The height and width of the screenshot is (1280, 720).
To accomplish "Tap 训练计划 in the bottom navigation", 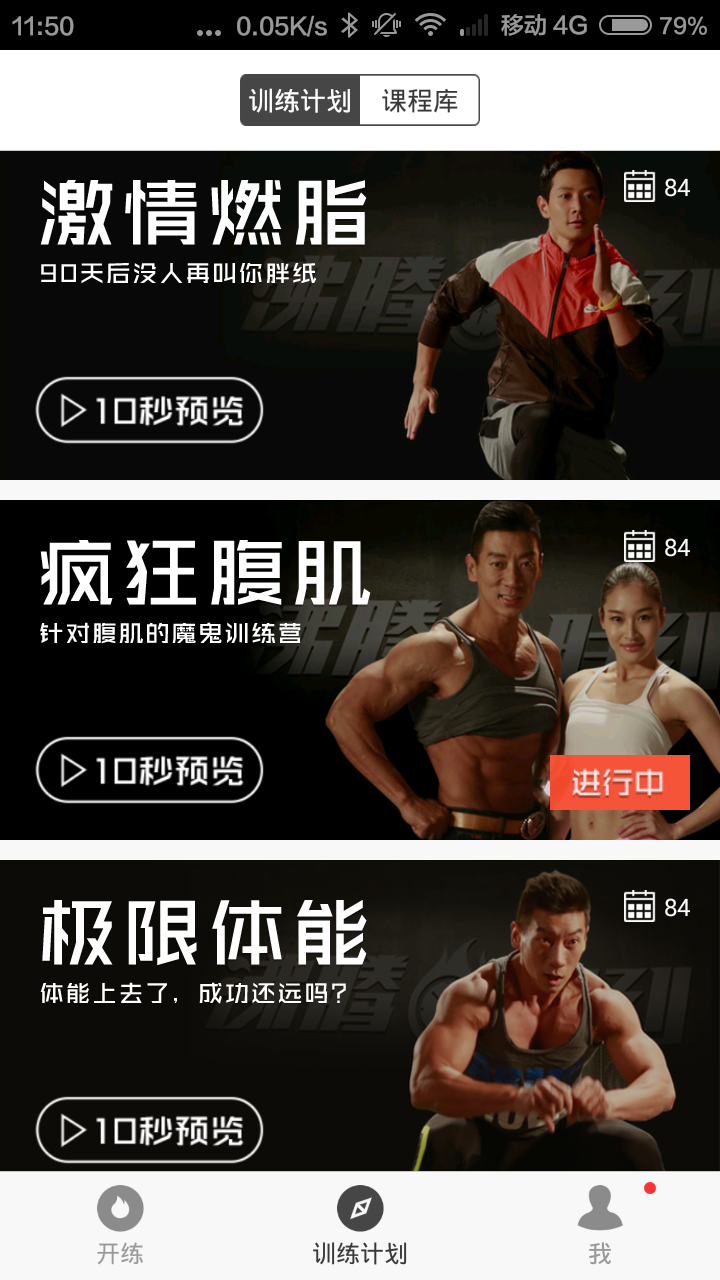I will [360, 1226].
